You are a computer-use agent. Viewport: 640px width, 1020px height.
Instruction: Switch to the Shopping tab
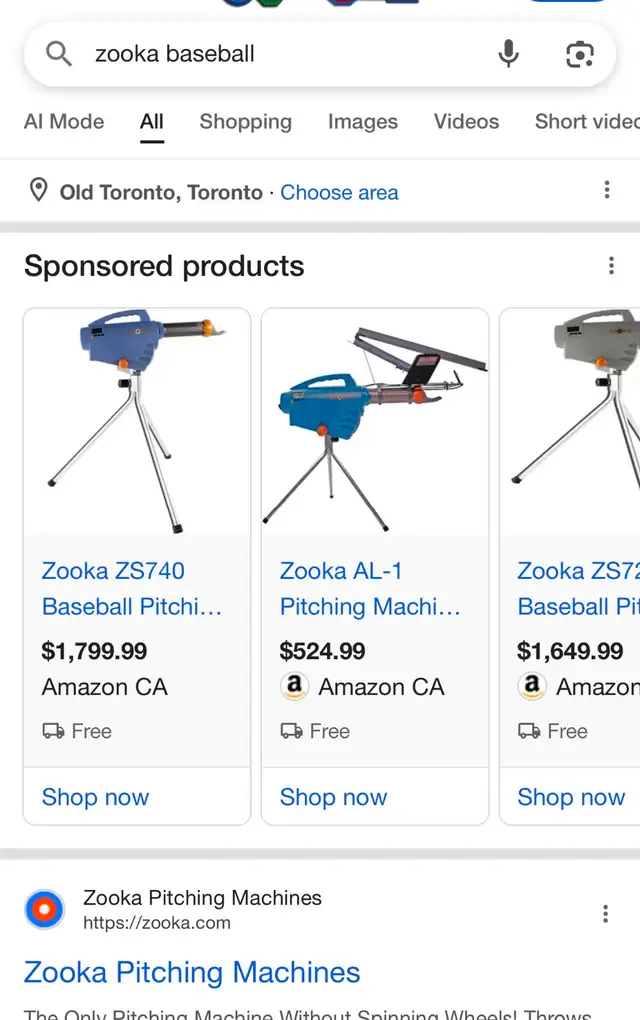[x=245, y=122]
